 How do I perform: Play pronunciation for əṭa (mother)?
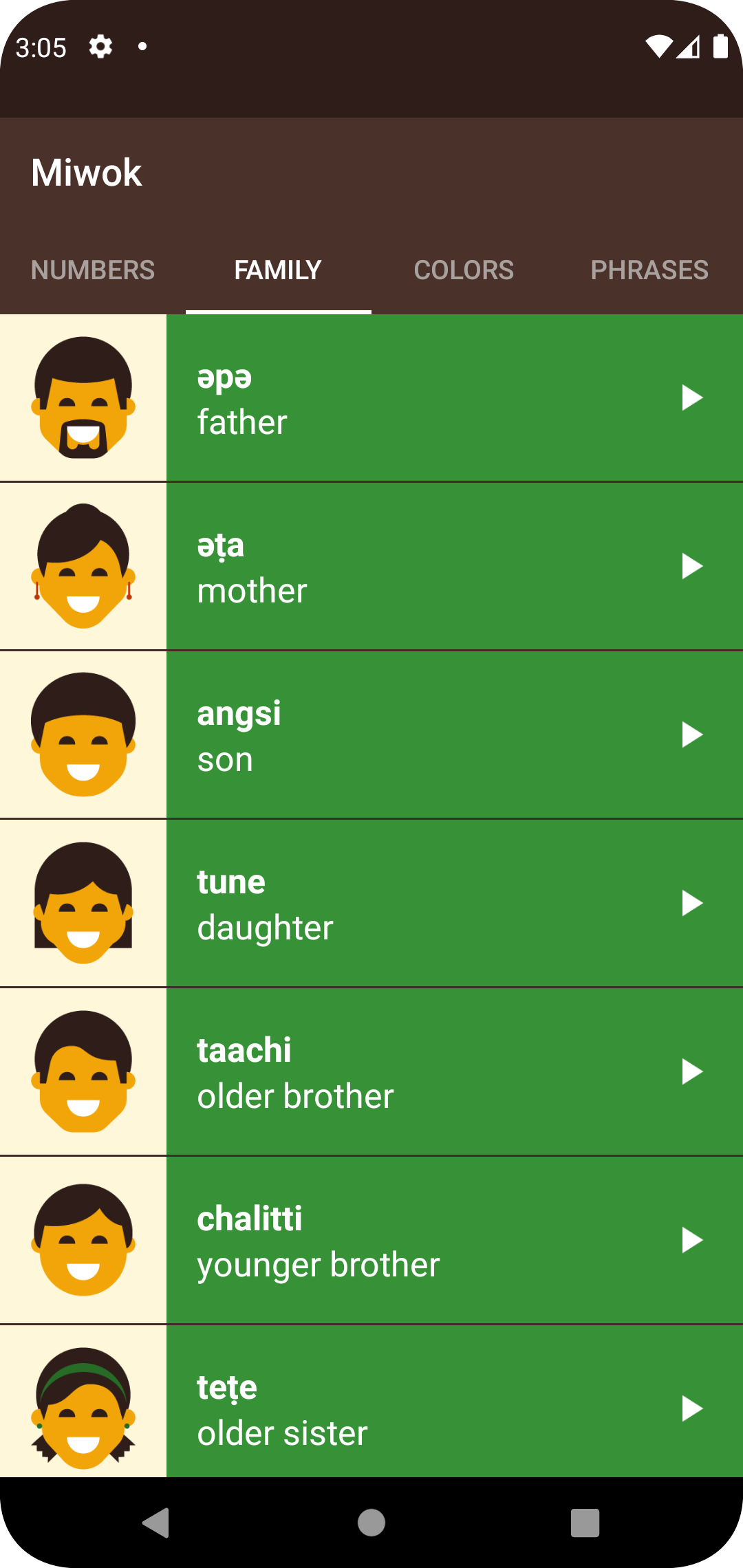[x=691, y=565]
